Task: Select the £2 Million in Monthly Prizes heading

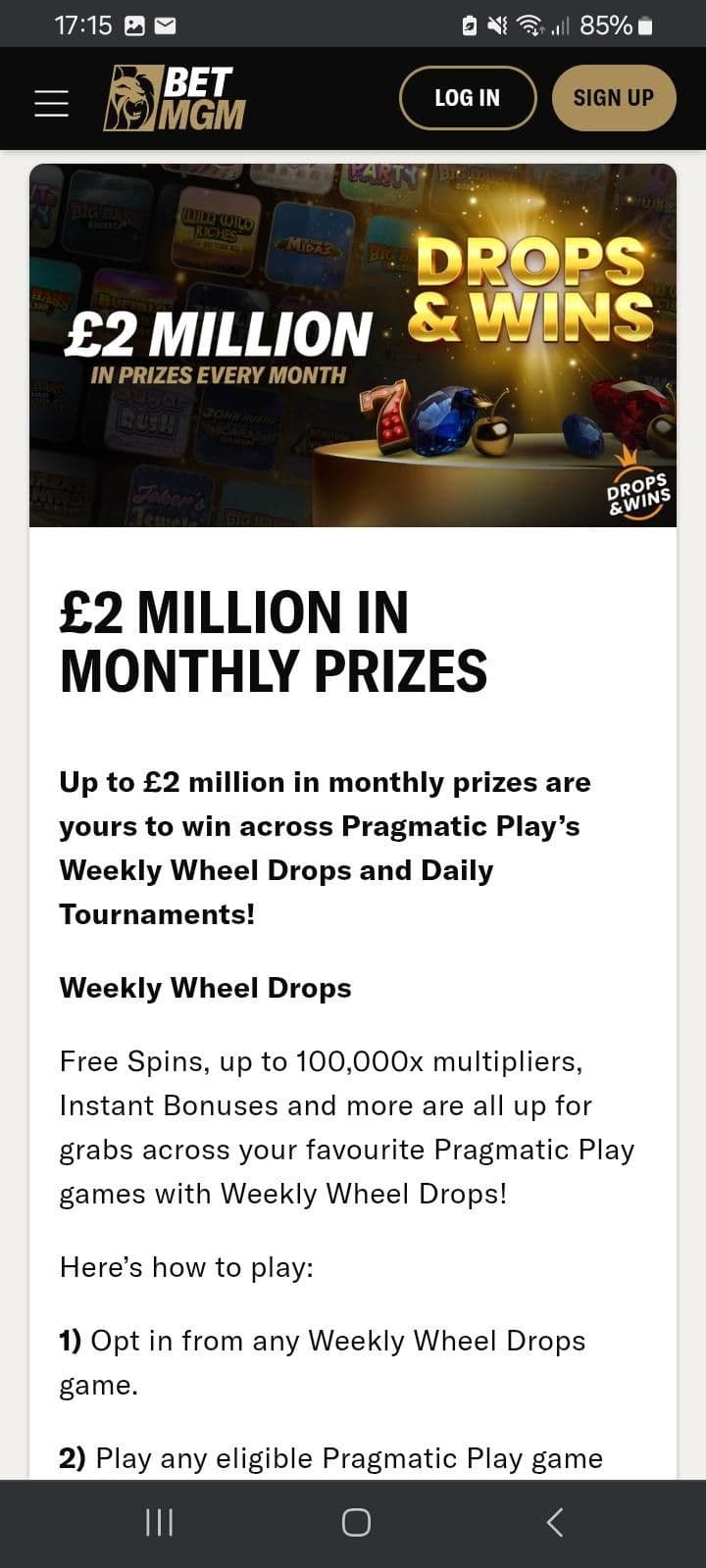Action: point(273,642)
